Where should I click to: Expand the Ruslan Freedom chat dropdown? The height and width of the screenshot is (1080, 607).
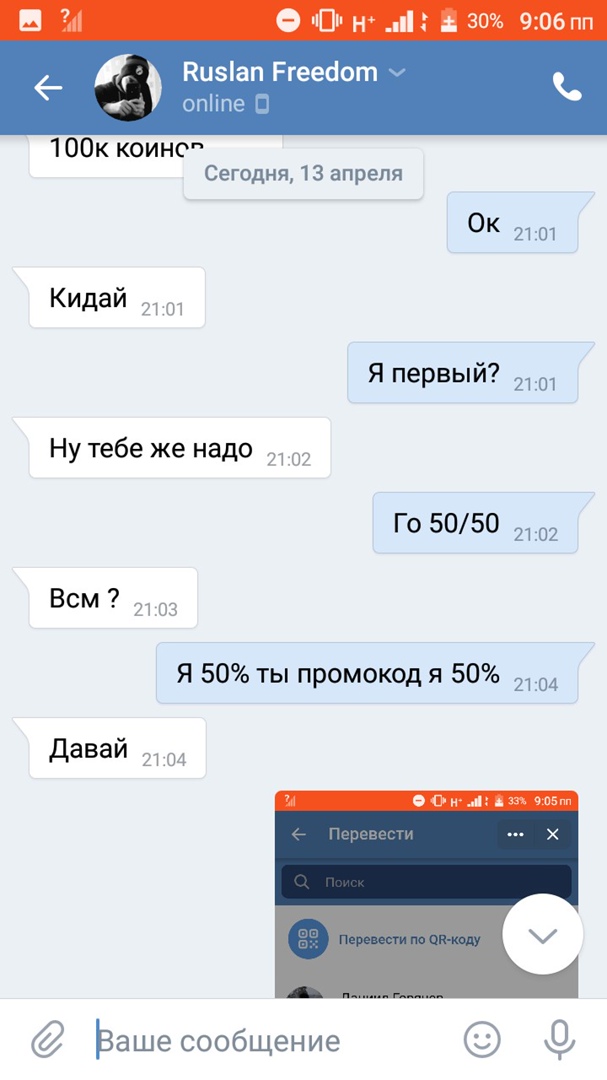click(397, 72)
